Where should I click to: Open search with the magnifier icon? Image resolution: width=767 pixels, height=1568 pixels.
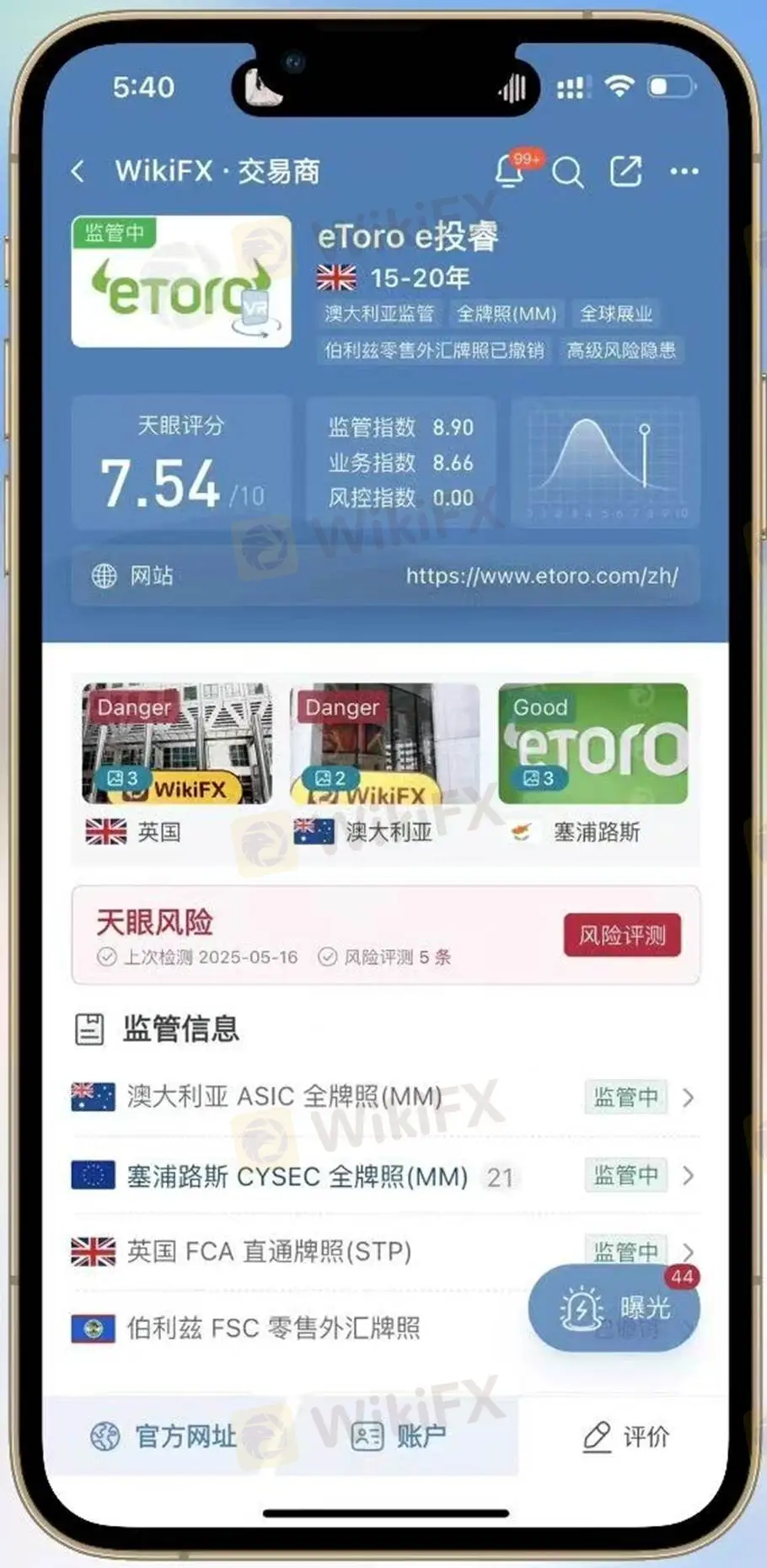pyautogui.click(x=567, y=172)
